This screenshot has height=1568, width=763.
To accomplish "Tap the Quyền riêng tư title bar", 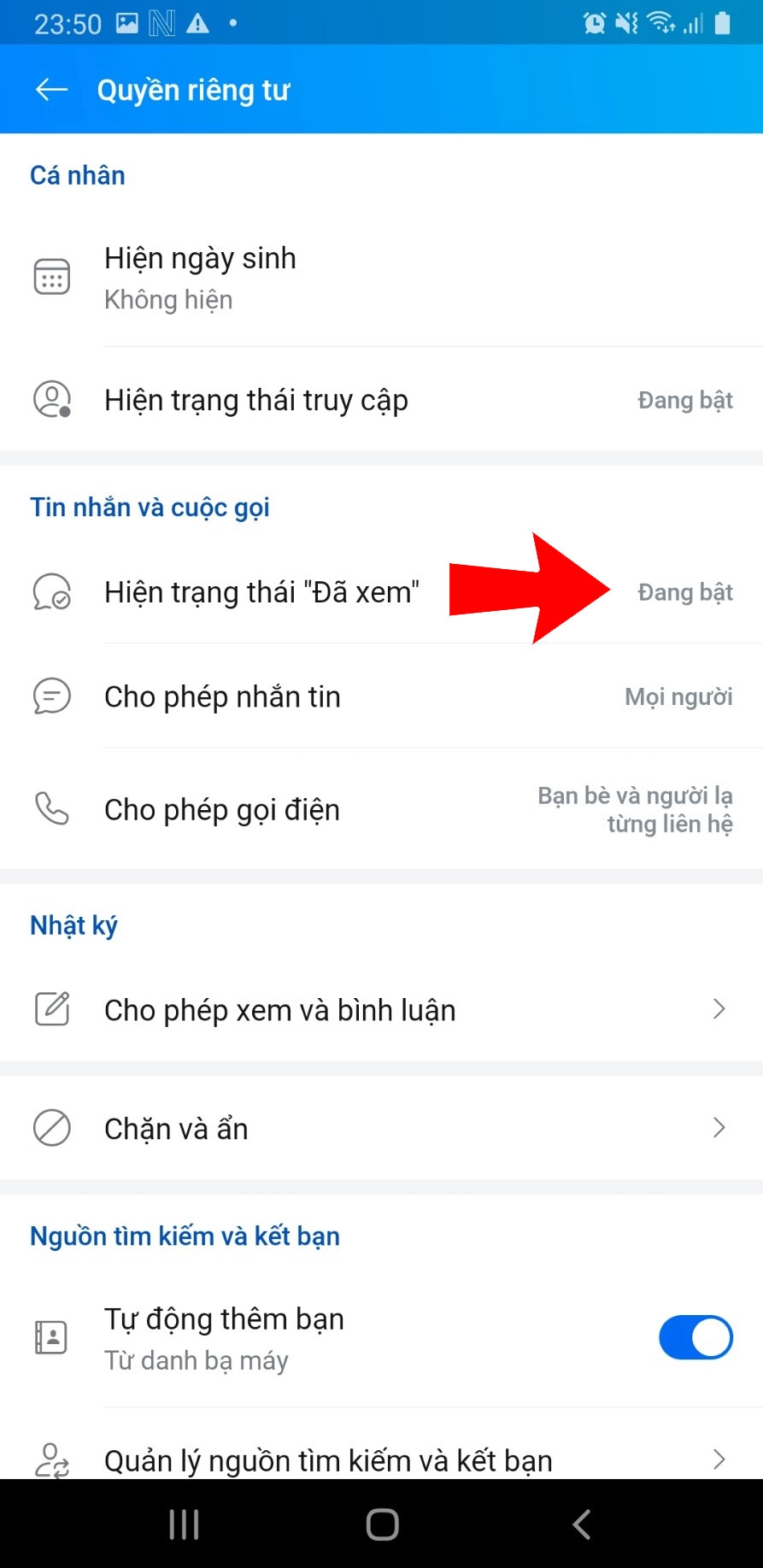I will click(x=195, y=89).
